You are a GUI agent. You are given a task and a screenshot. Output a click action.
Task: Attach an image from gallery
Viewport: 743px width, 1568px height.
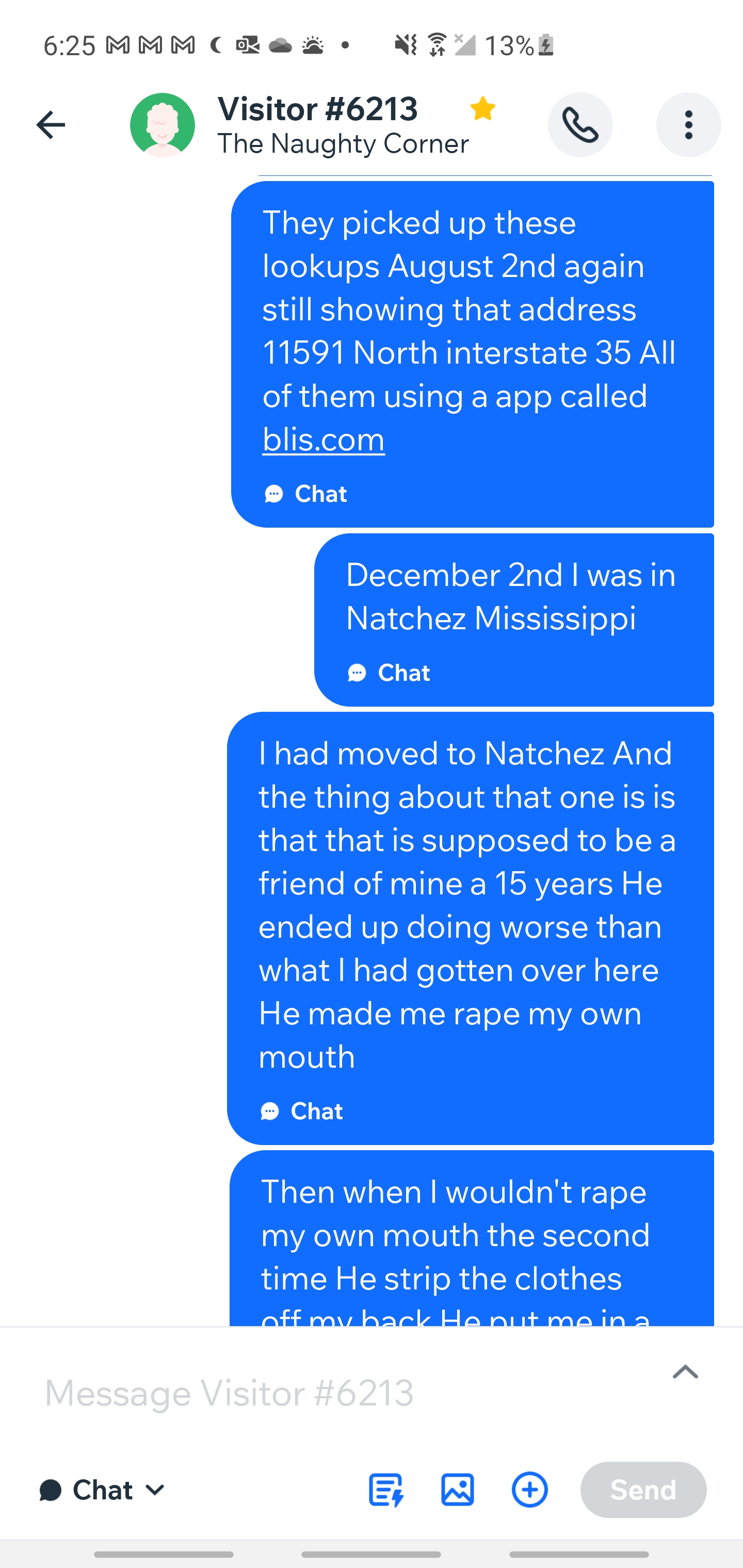(x=457, y=1490)
